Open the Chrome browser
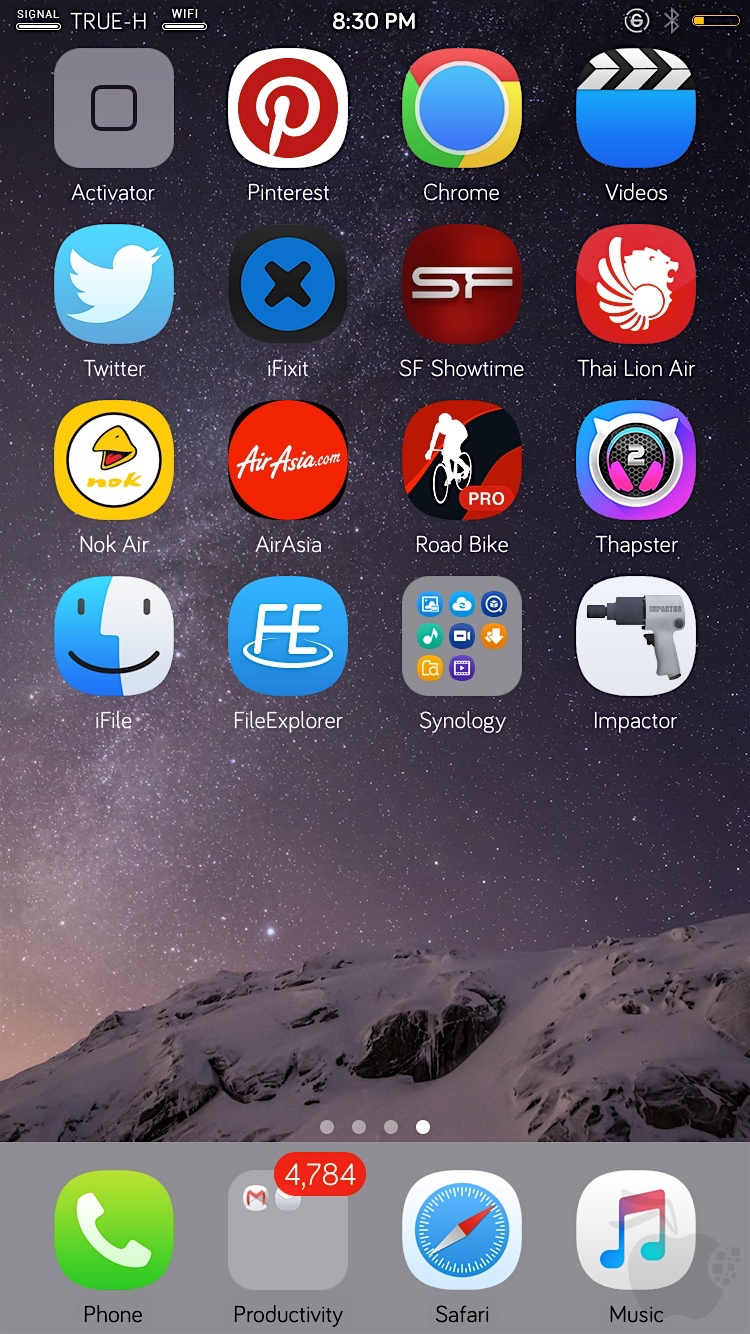Screen dimensions: 750x1334 pyautogui.click(x=462, y=108)
